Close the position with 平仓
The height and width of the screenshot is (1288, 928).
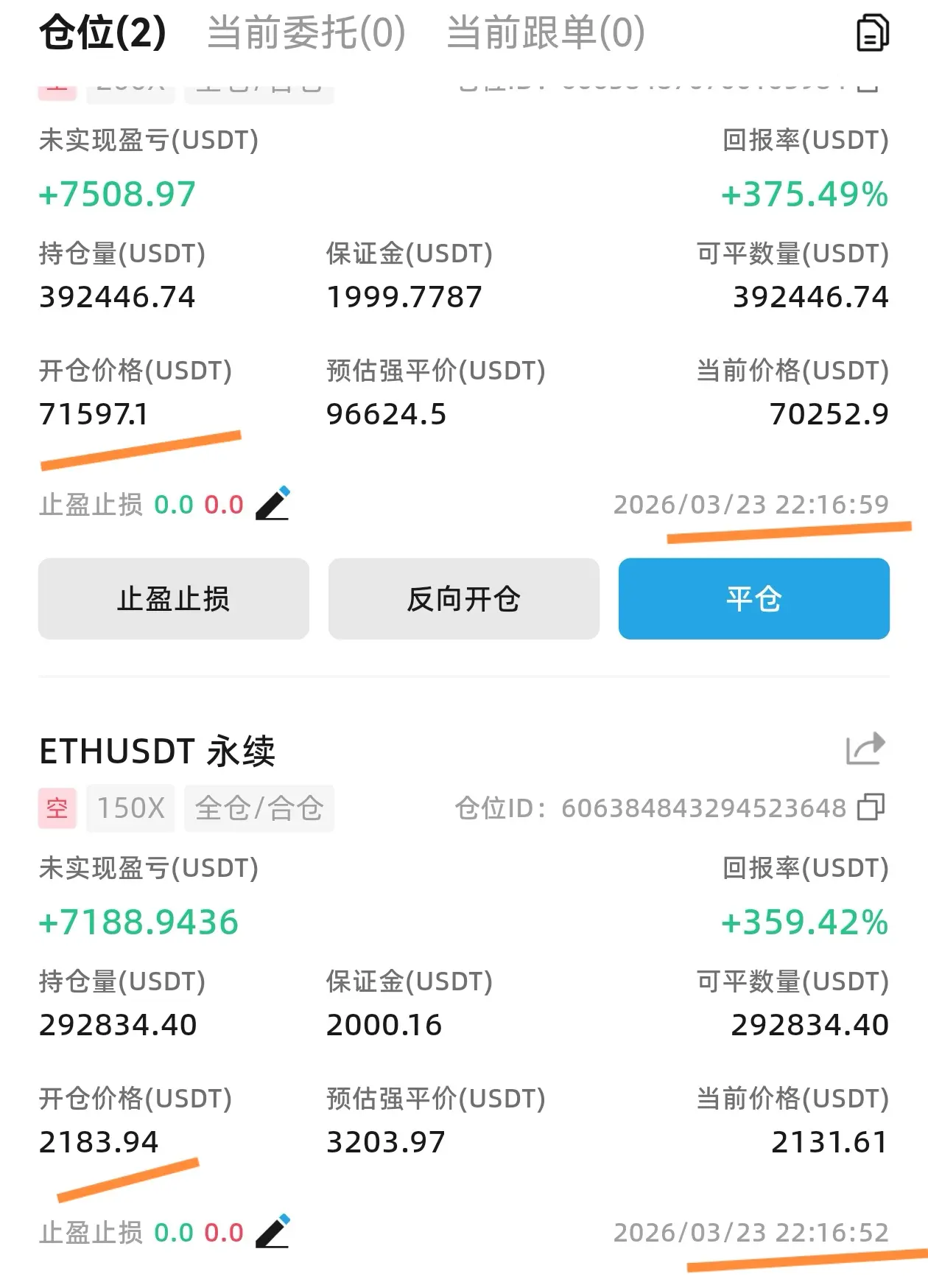coord(753,598)
